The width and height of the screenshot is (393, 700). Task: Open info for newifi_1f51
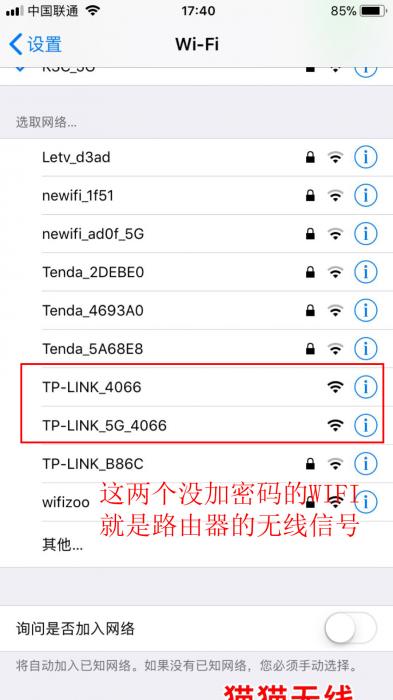(365, 195)
